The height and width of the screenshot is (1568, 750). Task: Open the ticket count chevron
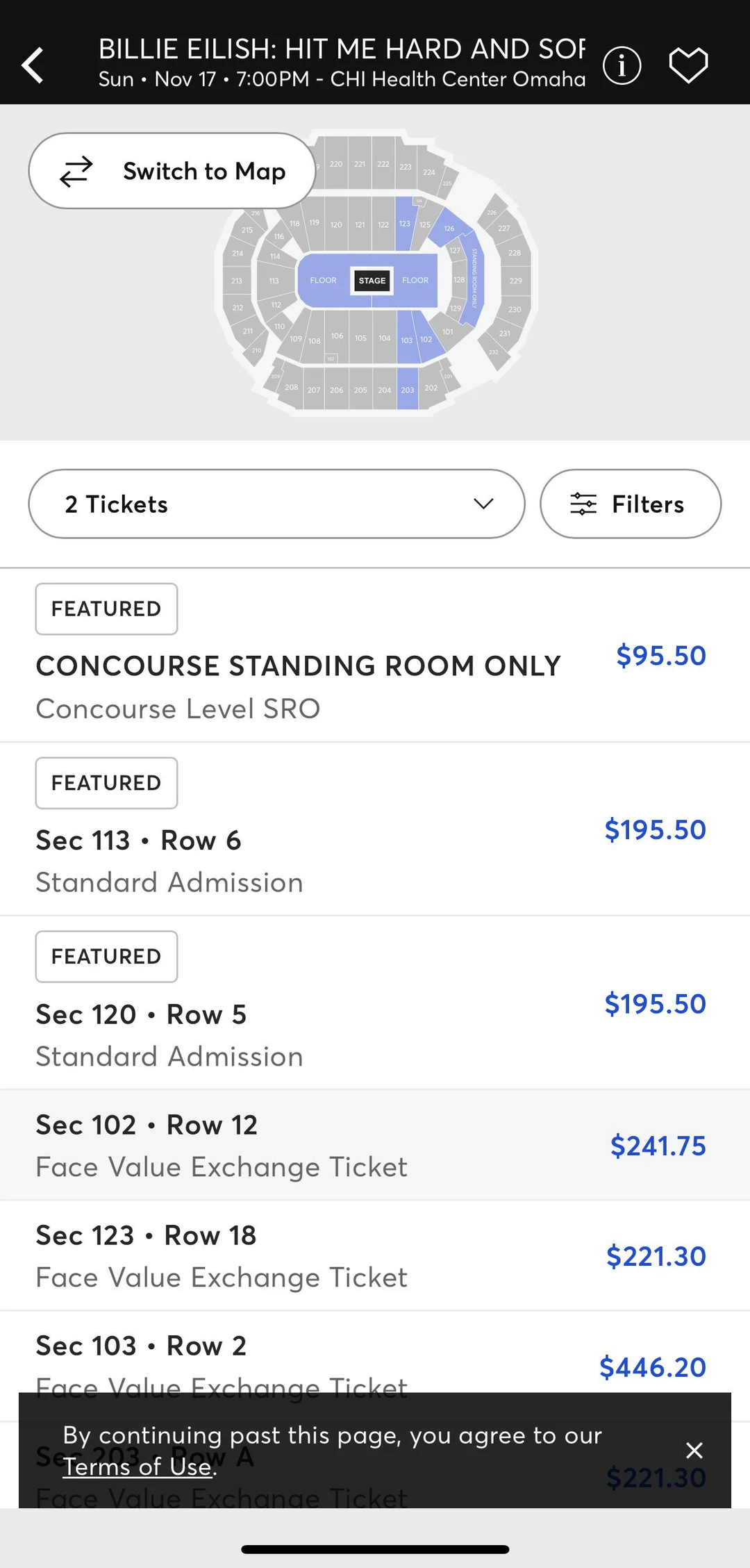(x=484, y=504)
